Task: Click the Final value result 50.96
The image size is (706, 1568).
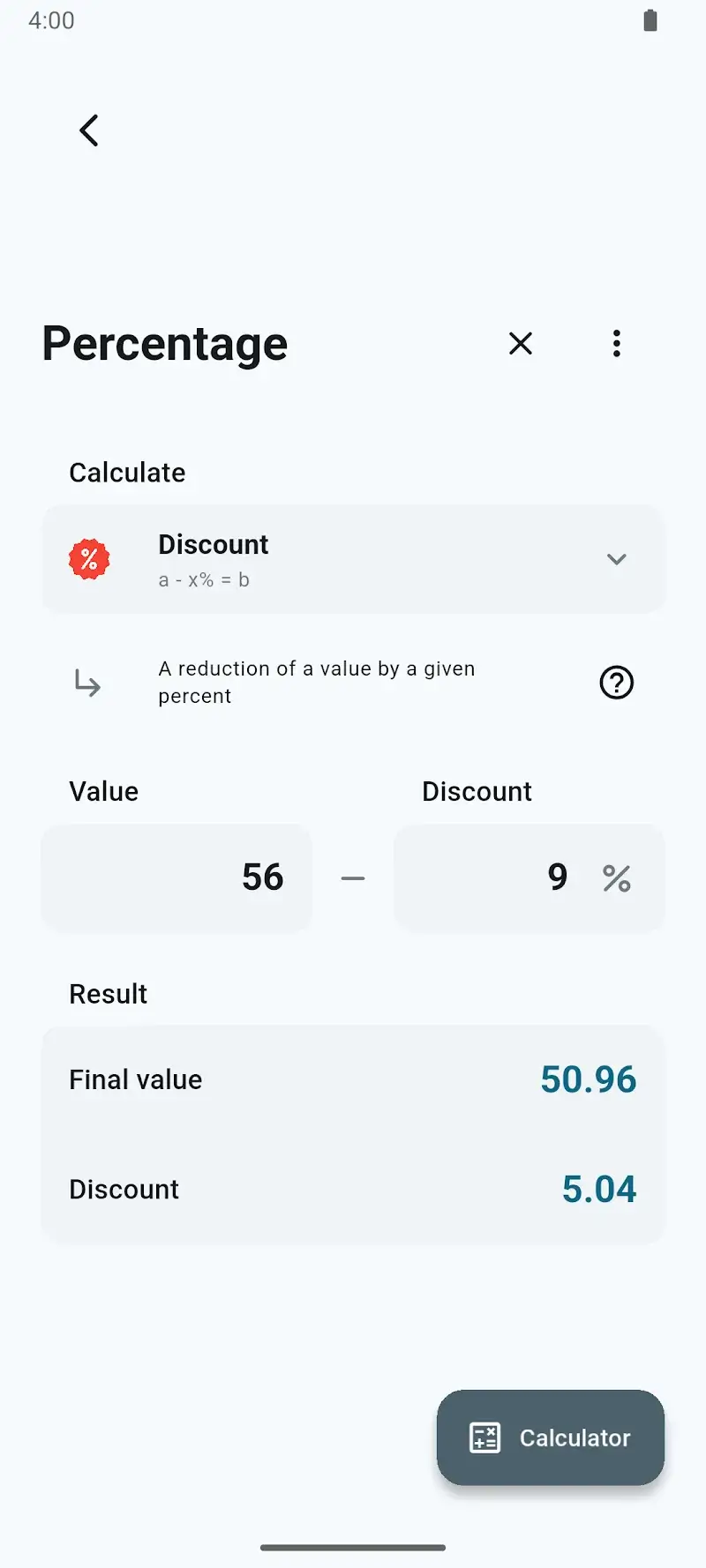Action: [x=588, y=1079]
